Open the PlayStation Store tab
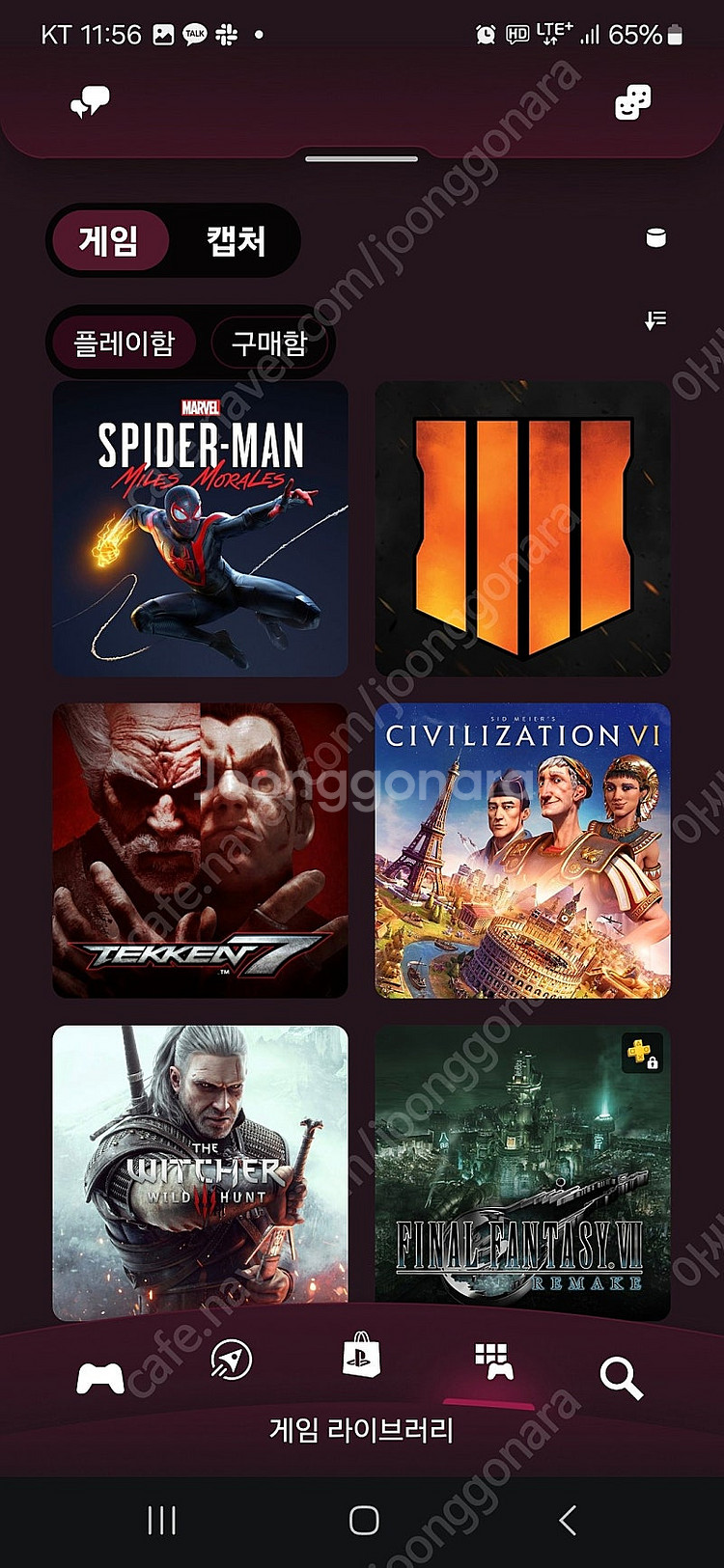This screenshot has width=724, height=1568. [x=361, y=1355]
